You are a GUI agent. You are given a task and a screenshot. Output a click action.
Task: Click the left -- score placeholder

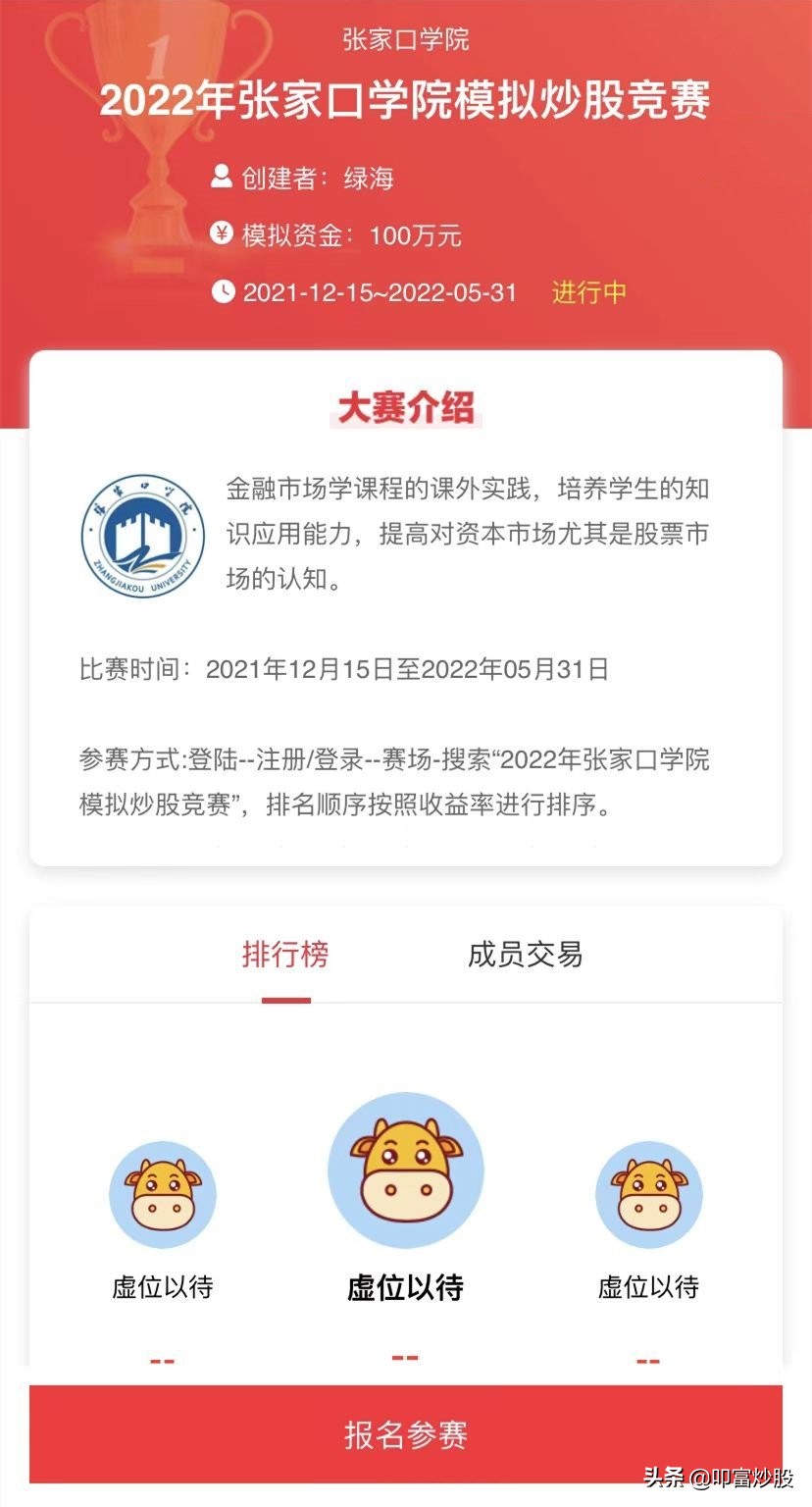(x=162, y=1361)
